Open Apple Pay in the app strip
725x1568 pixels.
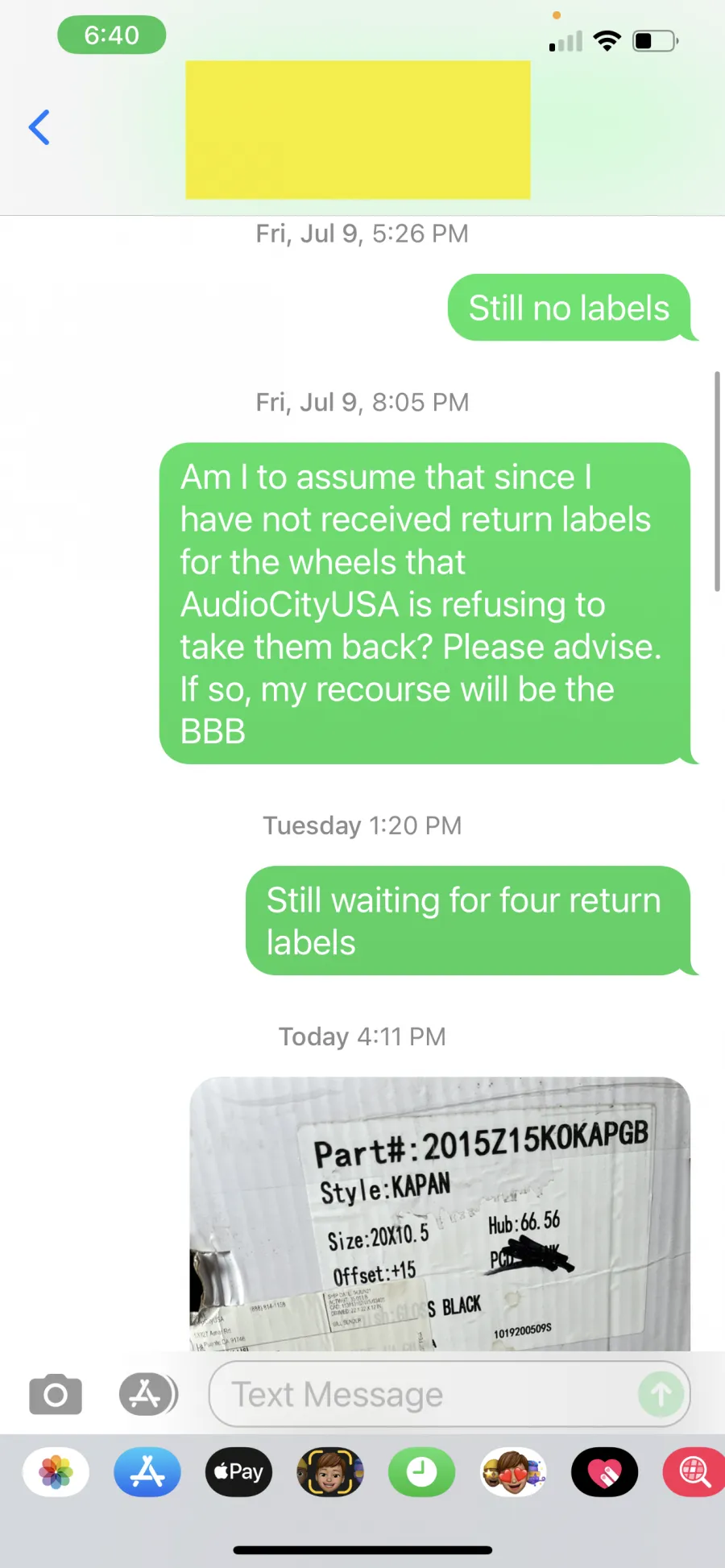pos(238,1471)
